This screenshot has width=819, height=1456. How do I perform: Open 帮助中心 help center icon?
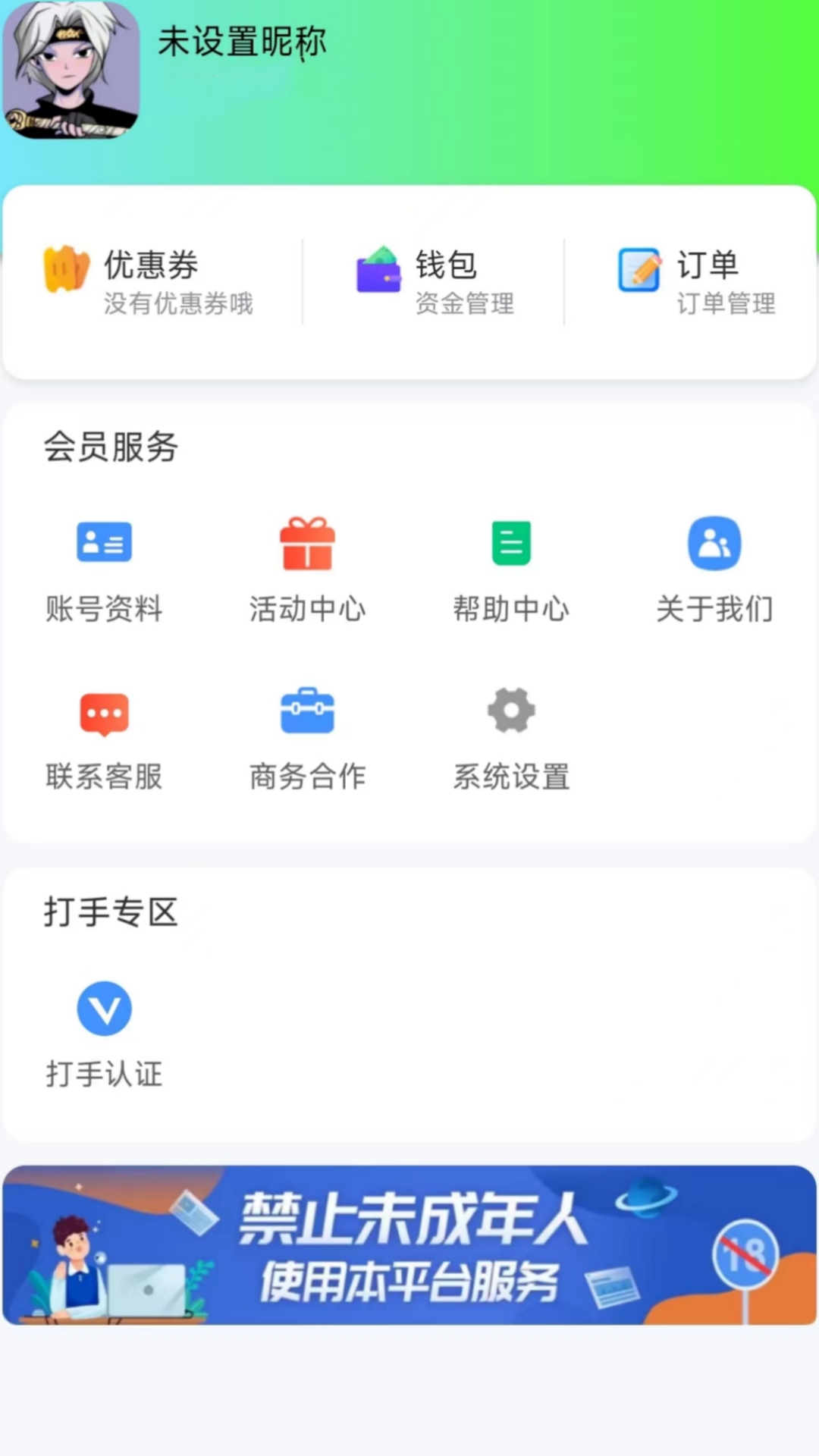(x=510, y=541)
